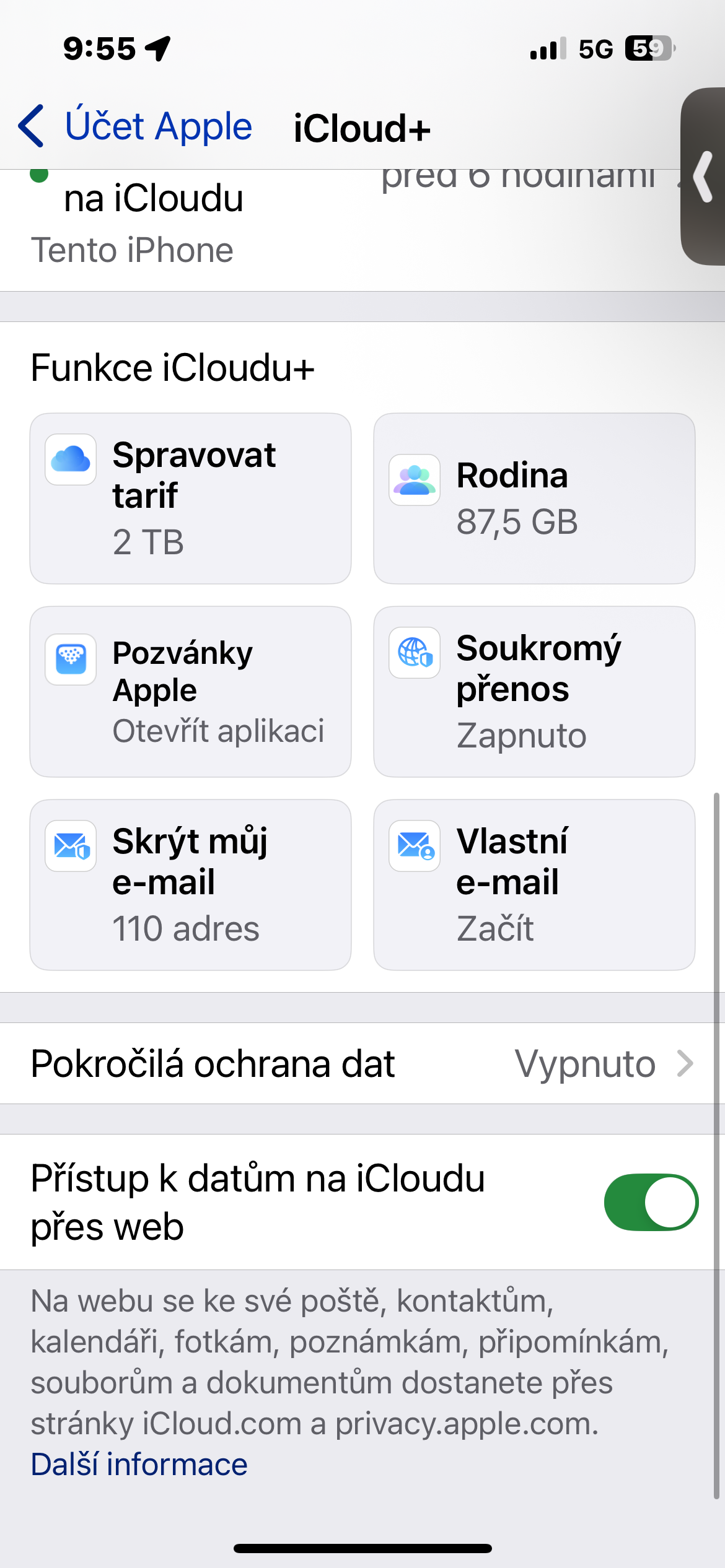Open Skrýt můj e-mail card
This screenshot has width=725, height=1568.
click(x=190, y=885)
